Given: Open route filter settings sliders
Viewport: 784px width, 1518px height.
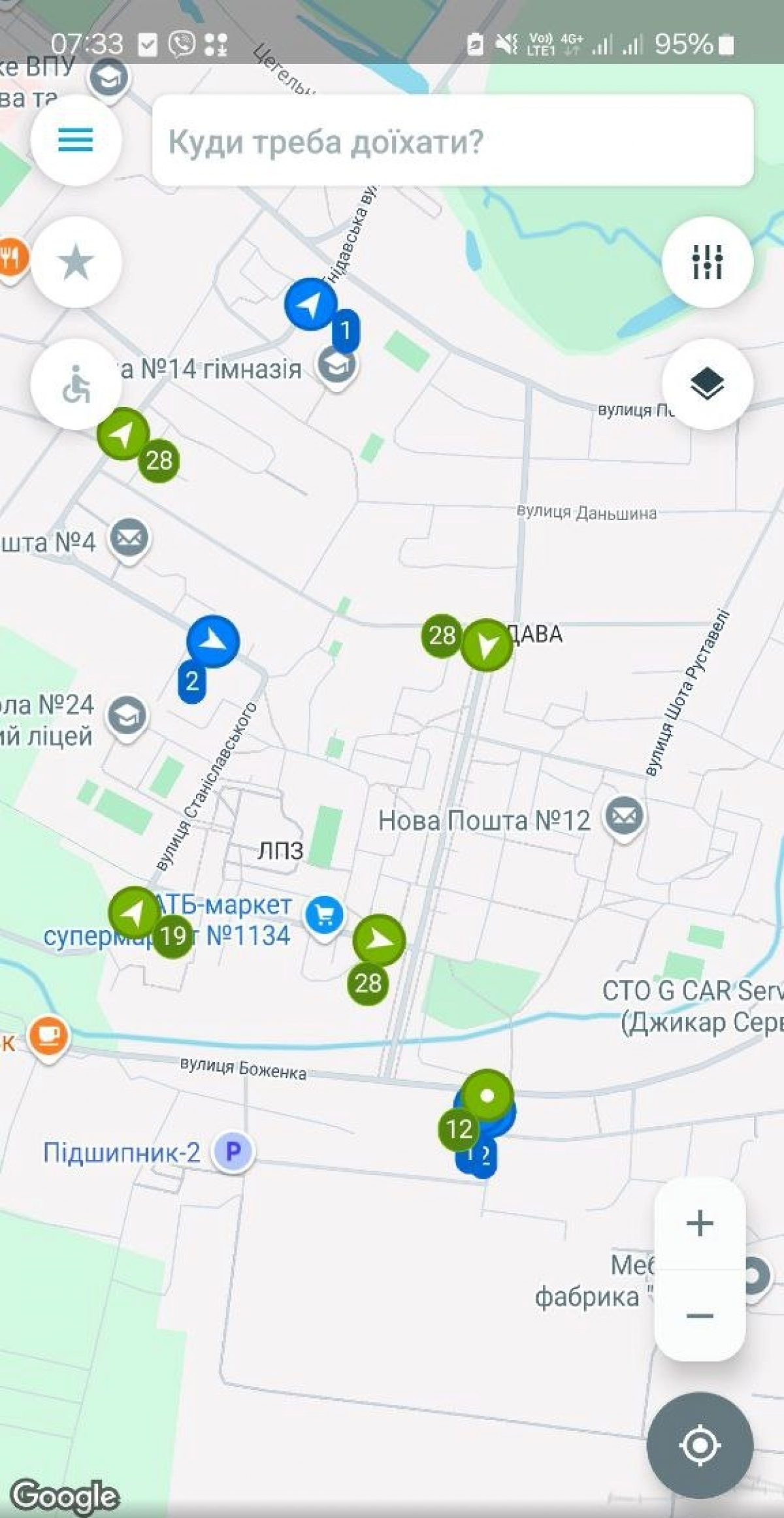Looking at the screenshot, I should click(x=707, y=261).
